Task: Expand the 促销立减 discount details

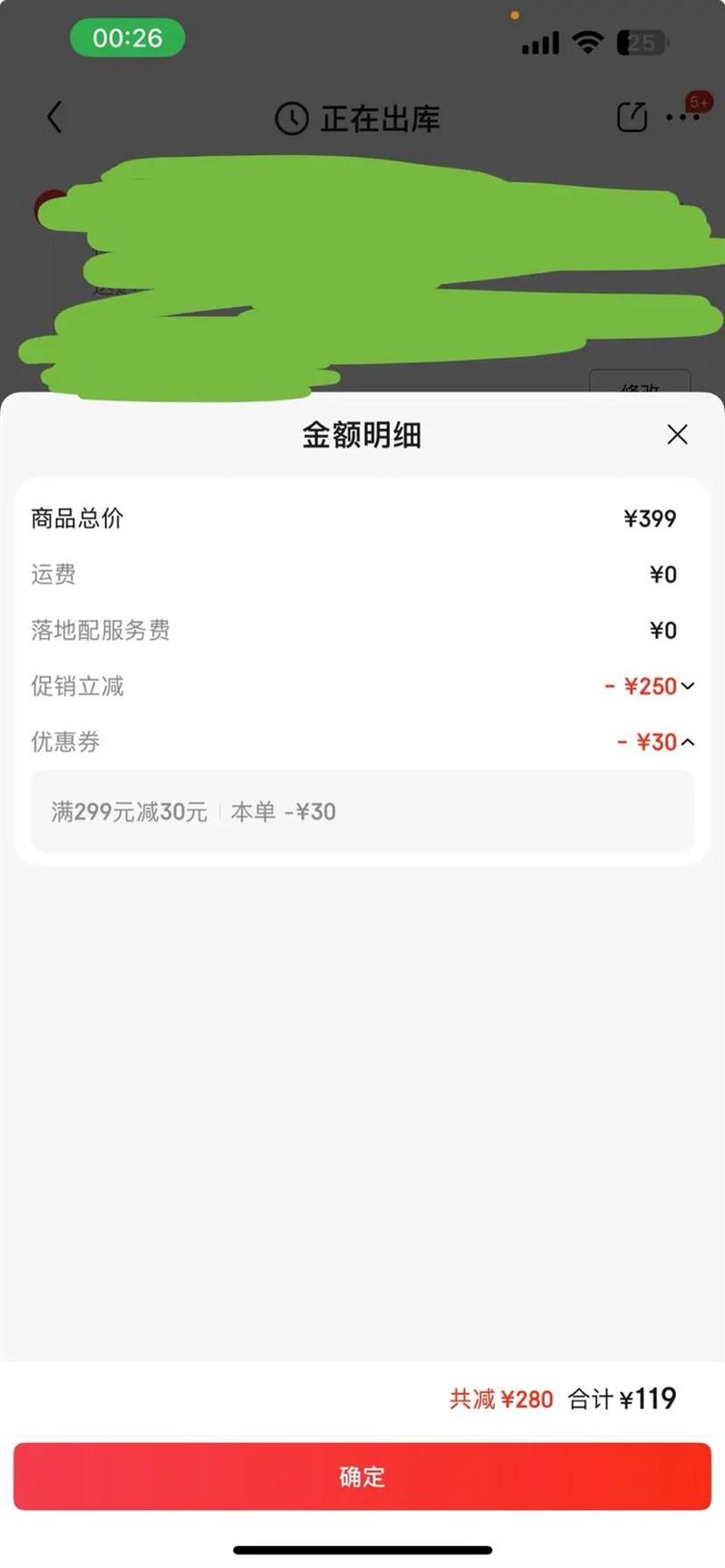Action: [x=688, y=686]
